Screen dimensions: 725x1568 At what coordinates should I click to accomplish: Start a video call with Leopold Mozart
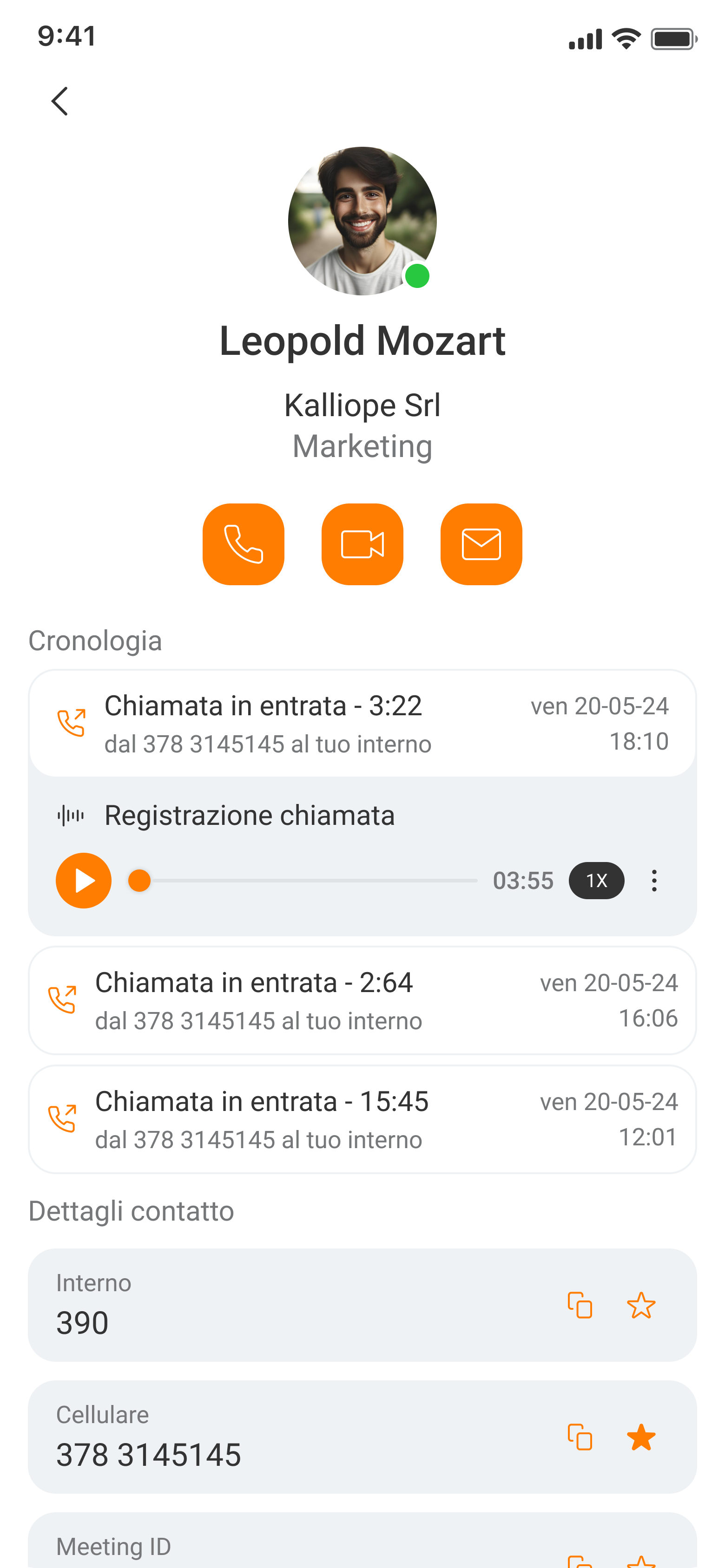(362, 543)
